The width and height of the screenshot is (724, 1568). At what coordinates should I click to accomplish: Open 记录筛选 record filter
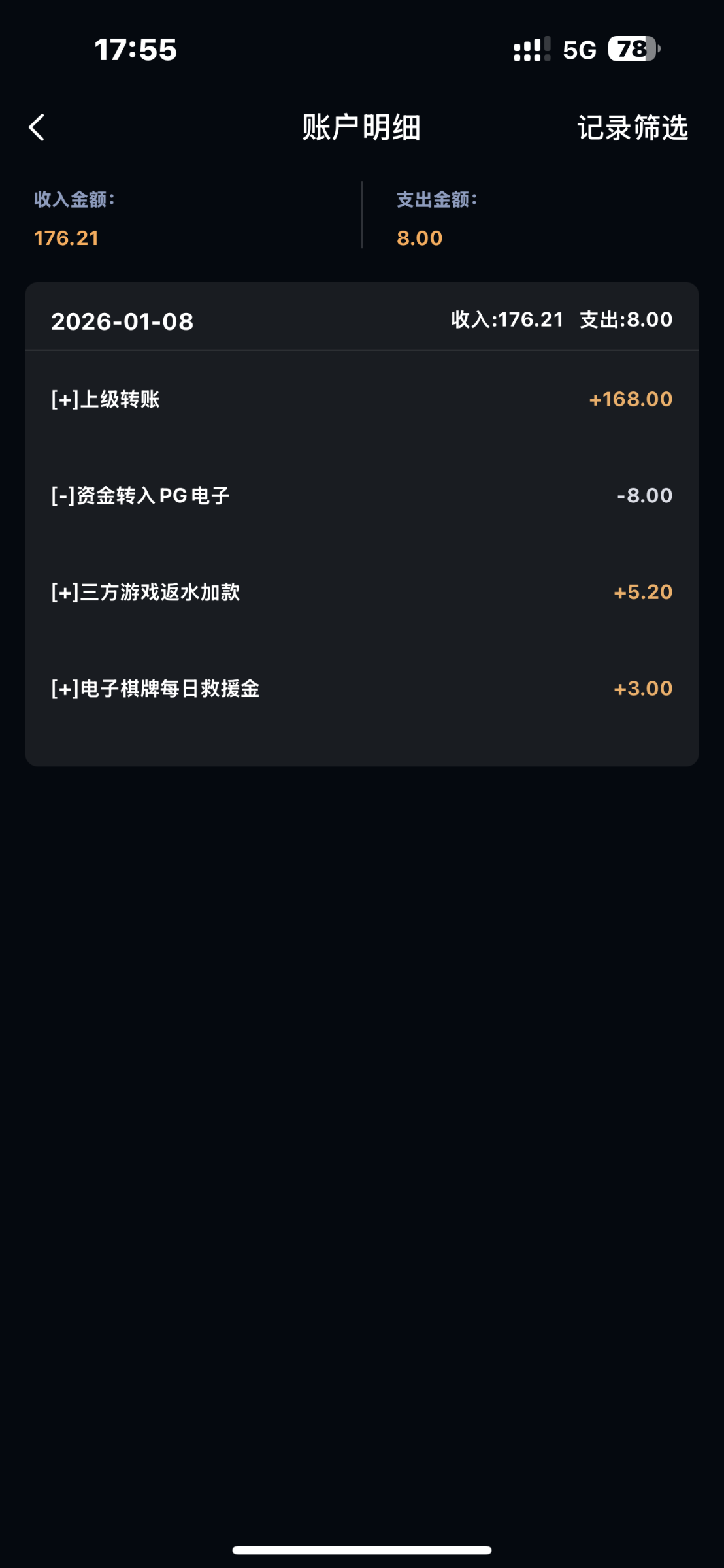632,127
